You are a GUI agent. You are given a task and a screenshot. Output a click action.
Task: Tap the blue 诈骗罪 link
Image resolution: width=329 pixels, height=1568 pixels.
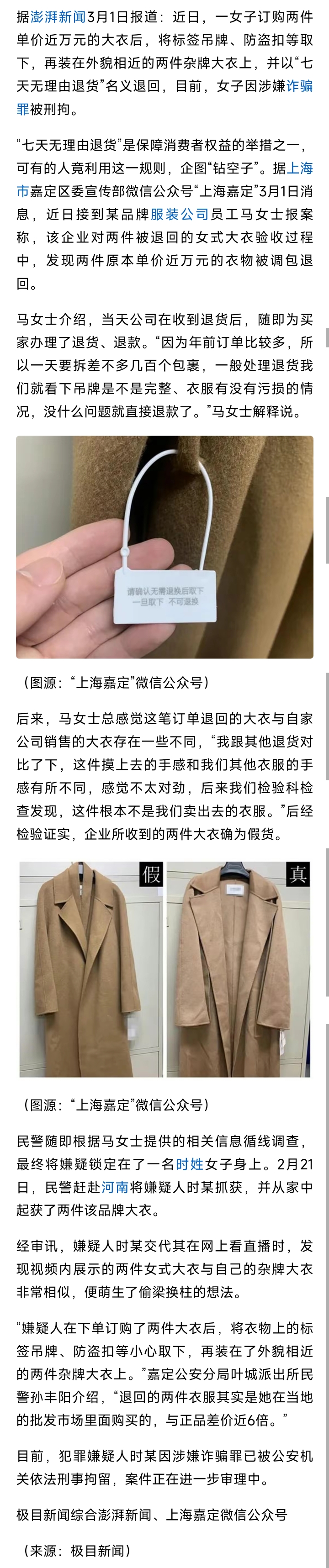click(299, 86)
